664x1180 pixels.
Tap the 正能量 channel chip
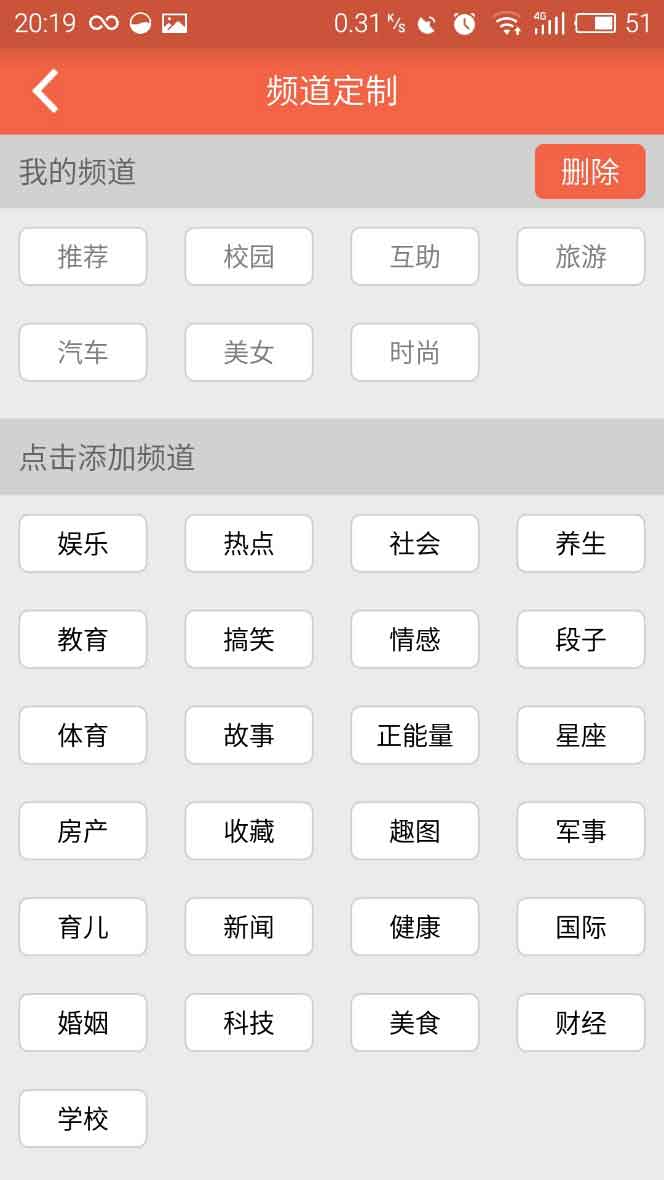pos(415,736)
